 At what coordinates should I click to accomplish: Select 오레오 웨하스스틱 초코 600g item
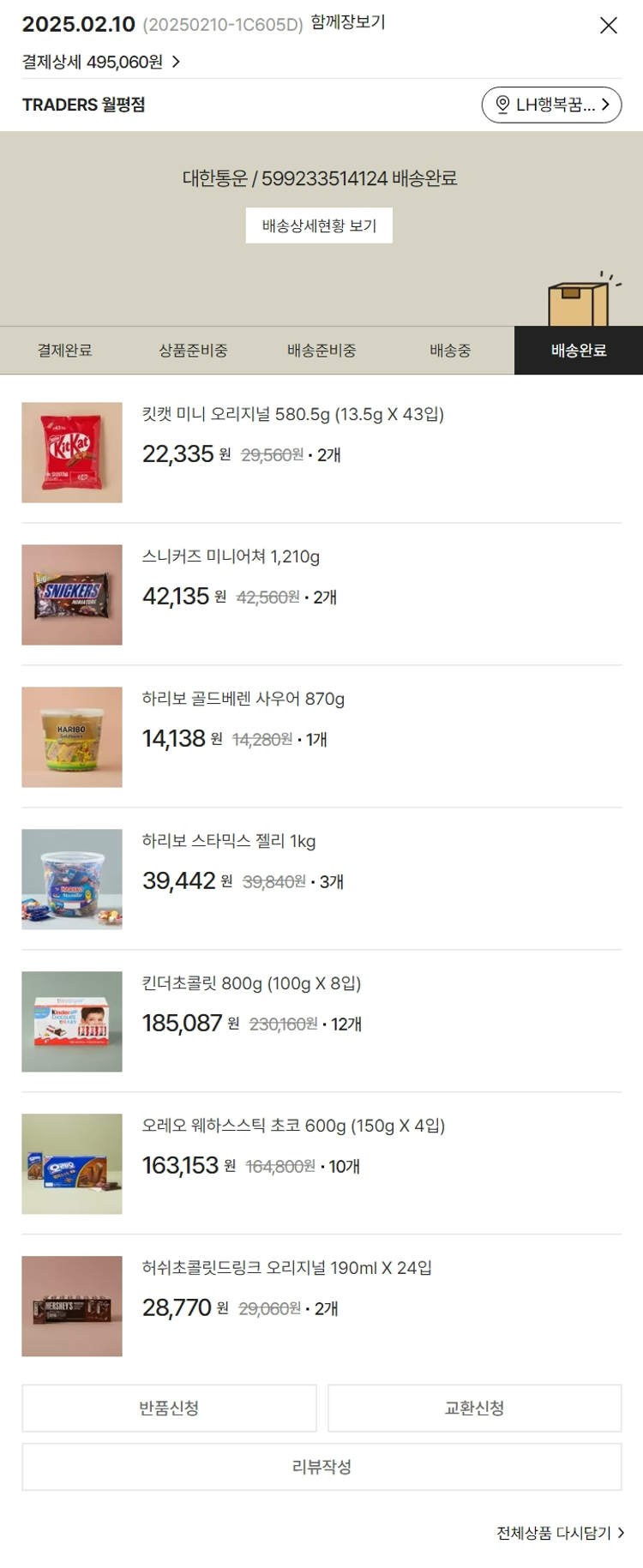tap(293, 1126)
